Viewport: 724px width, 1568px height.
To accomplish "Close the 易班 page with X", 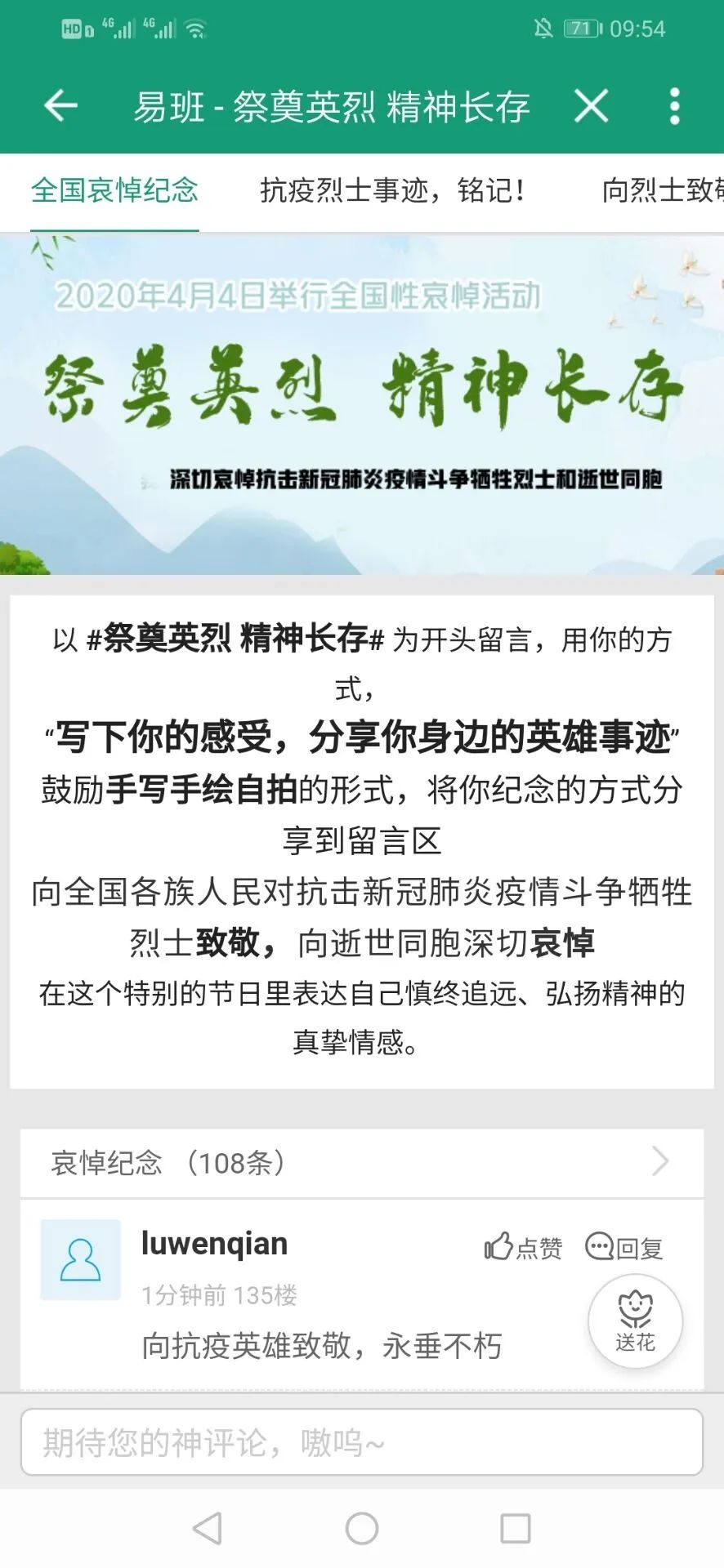I will click(x=591, y=106).
